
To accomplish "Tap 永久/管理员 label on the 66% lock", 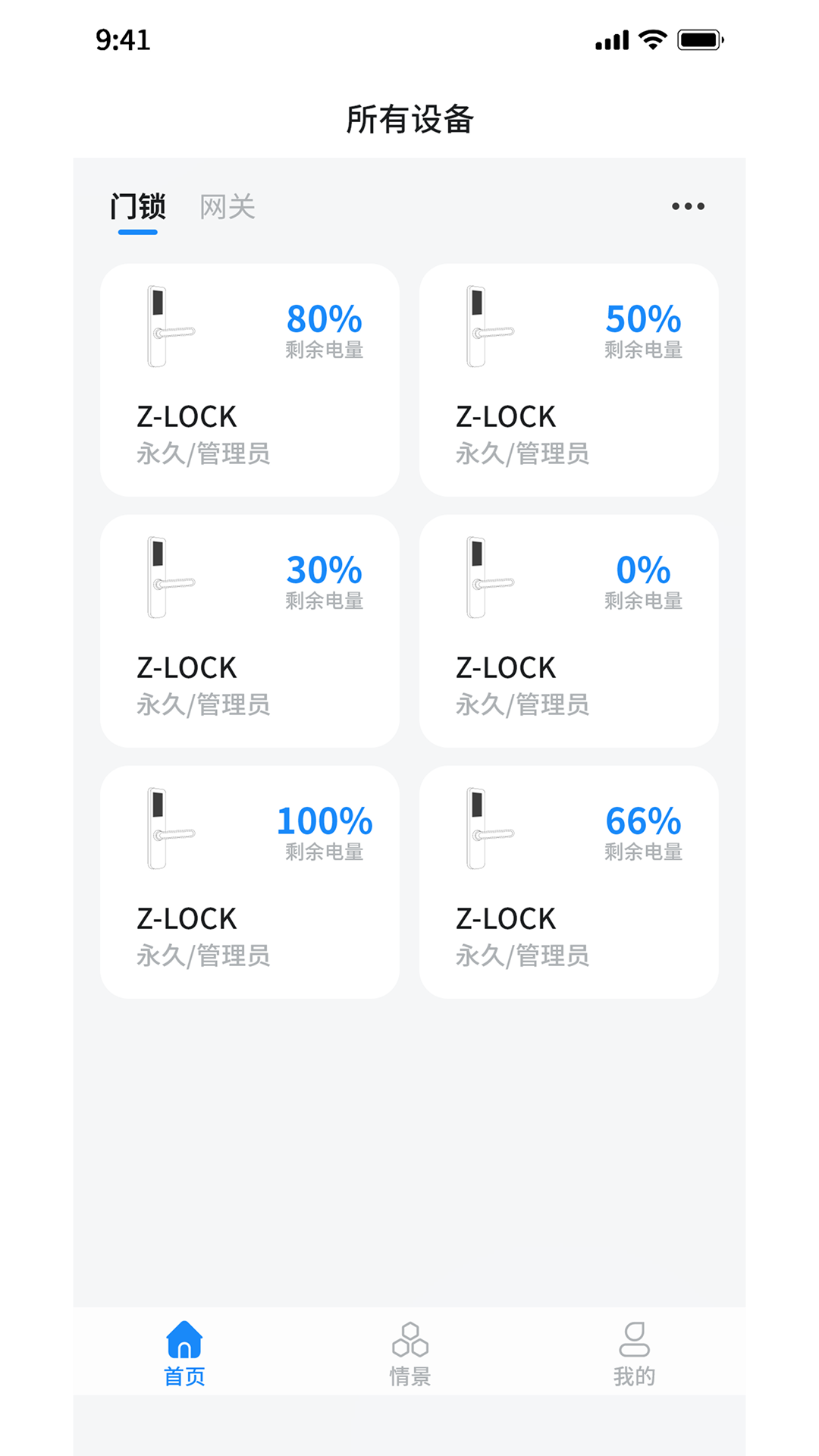I will (522, 955).
